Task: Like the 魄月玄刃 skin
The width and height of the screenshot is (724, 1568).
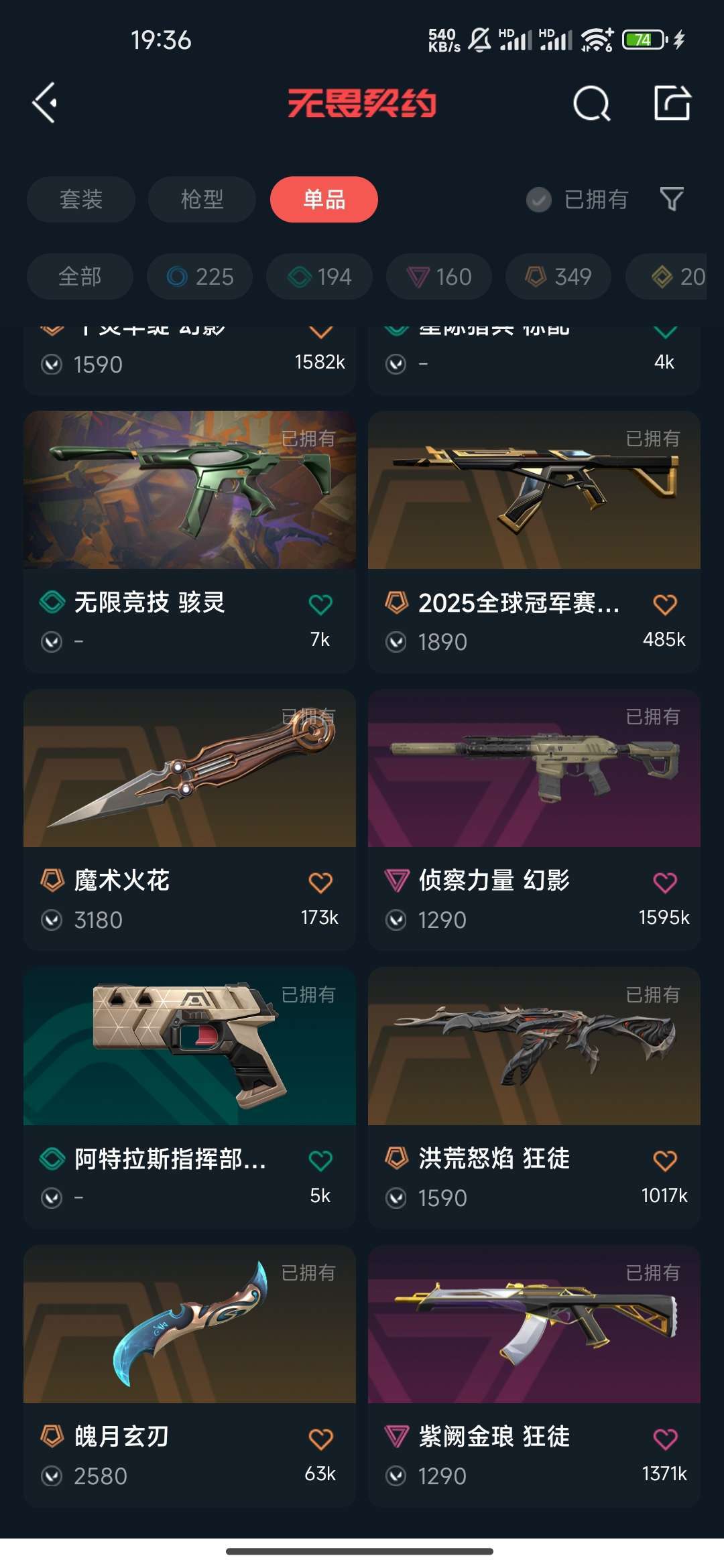Action: point(320,1439)
